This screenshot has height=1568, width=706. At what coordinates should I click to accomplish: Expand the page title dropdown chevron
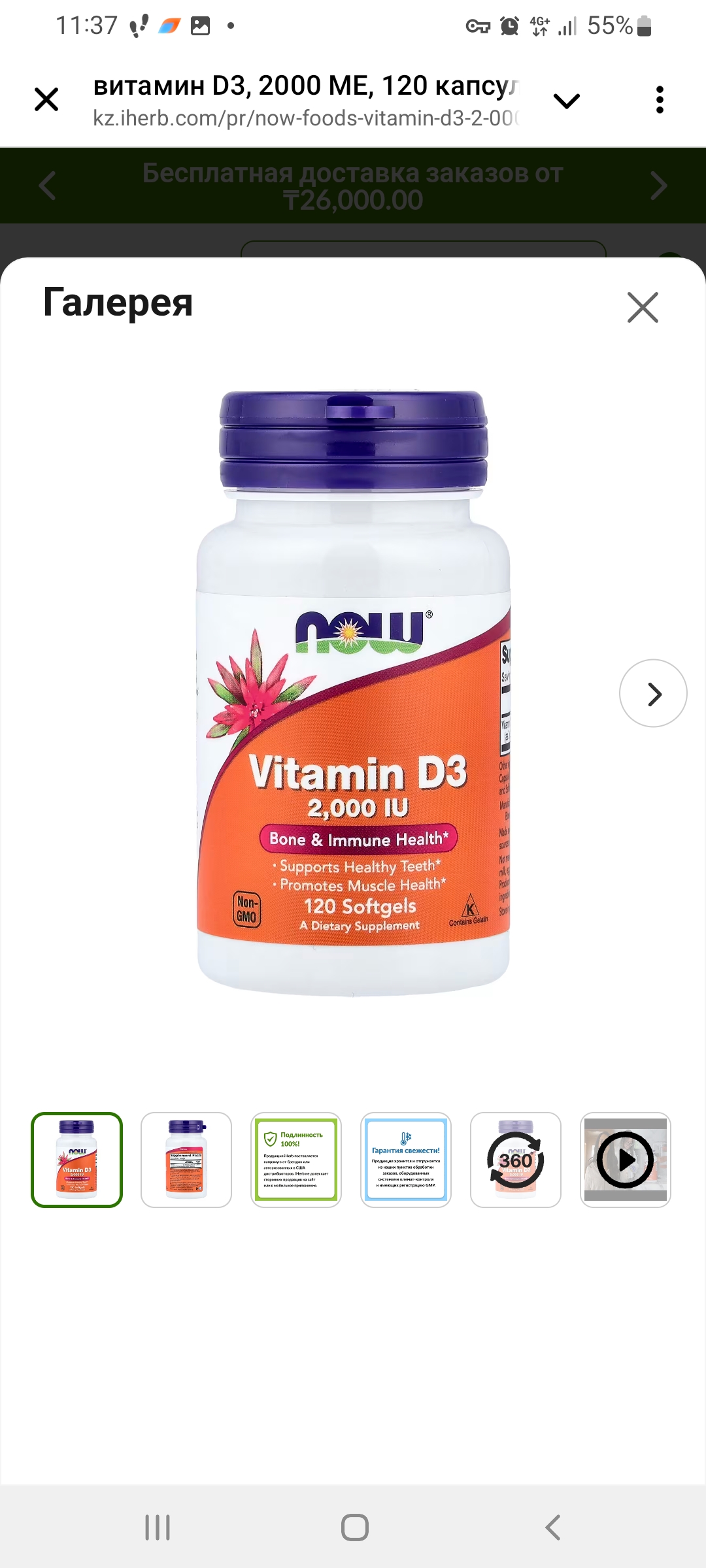[x=566, y=101]
